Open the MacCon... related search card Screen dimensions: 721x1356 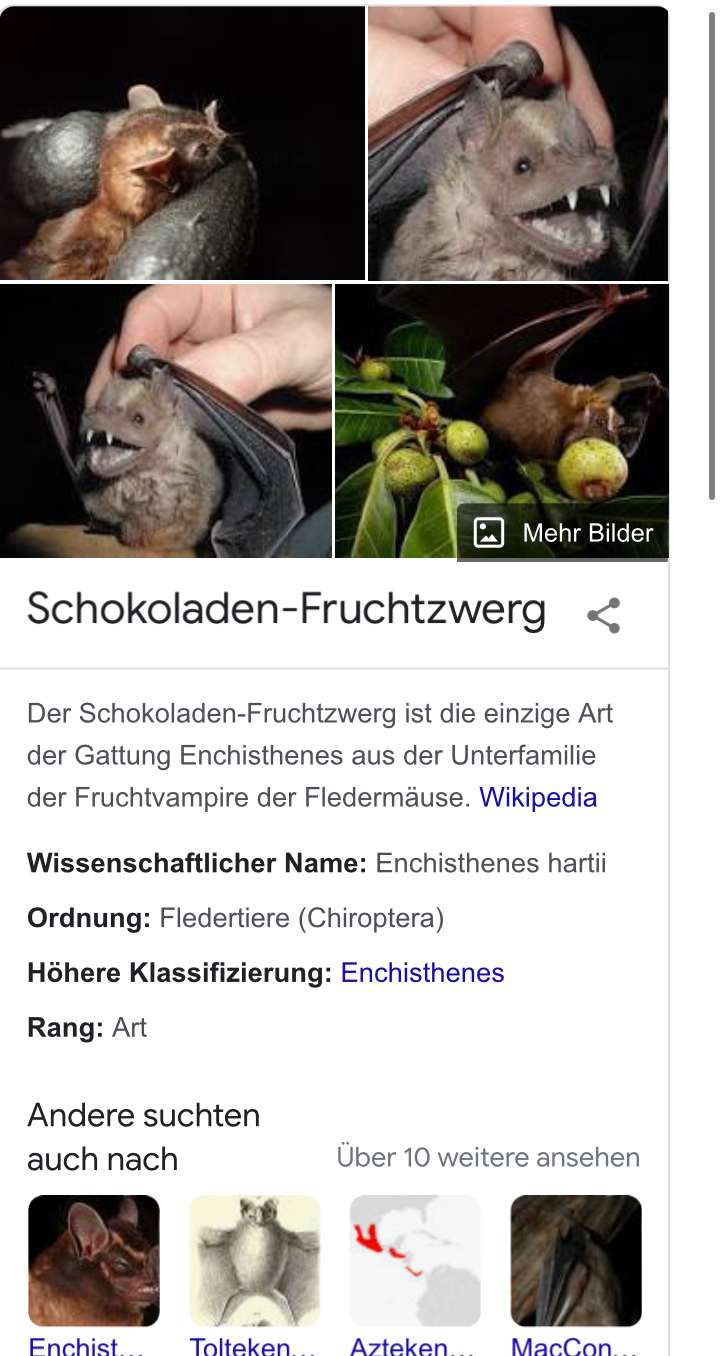(x=576, y=1262)
